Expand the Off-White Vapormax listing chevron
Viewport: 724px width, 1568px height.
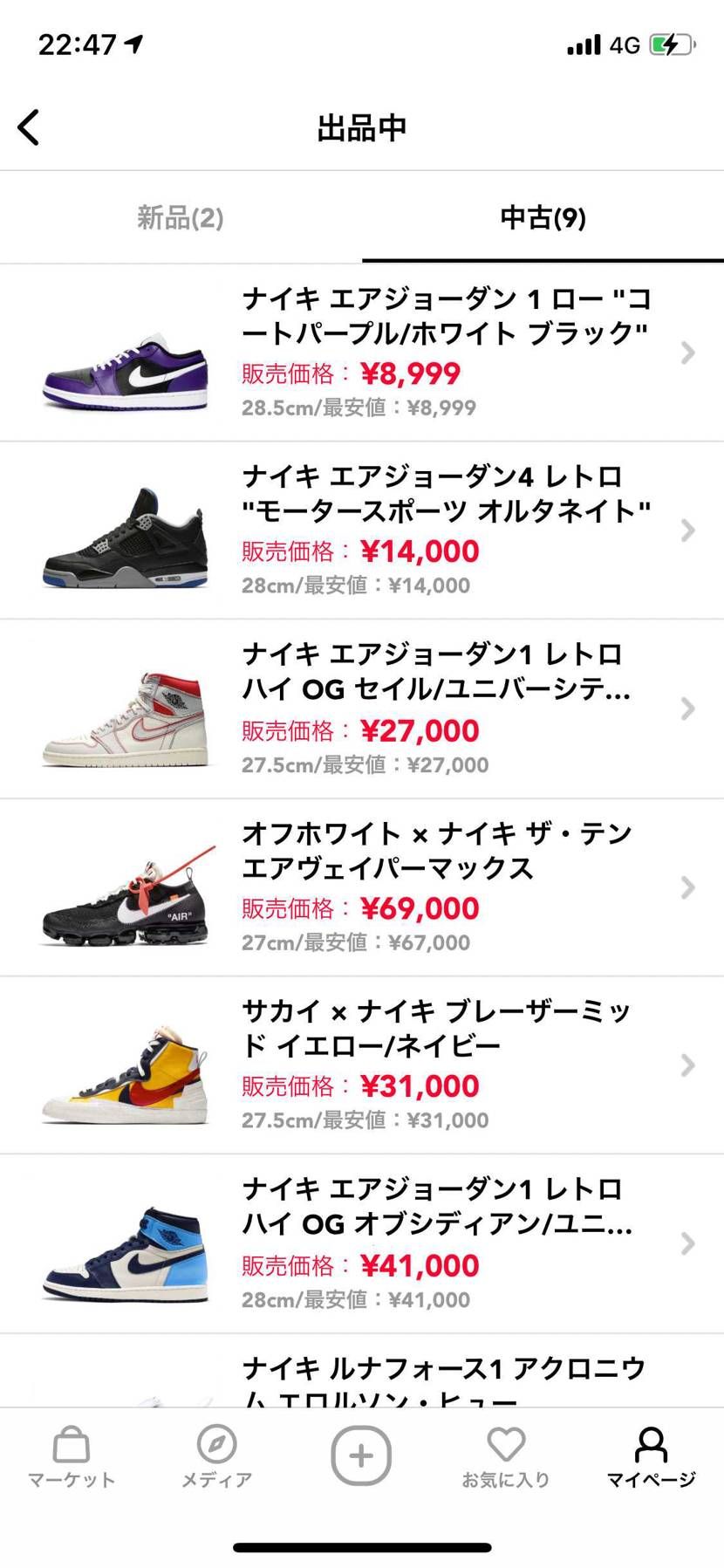point(688,888)
